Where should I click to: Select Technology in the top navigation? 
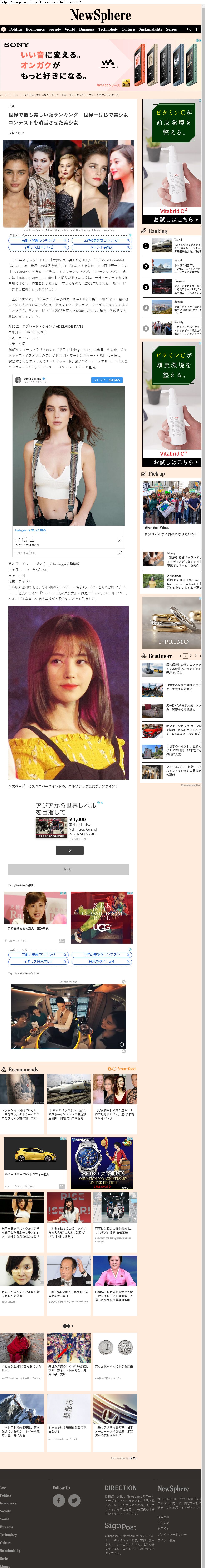[108, 29]
